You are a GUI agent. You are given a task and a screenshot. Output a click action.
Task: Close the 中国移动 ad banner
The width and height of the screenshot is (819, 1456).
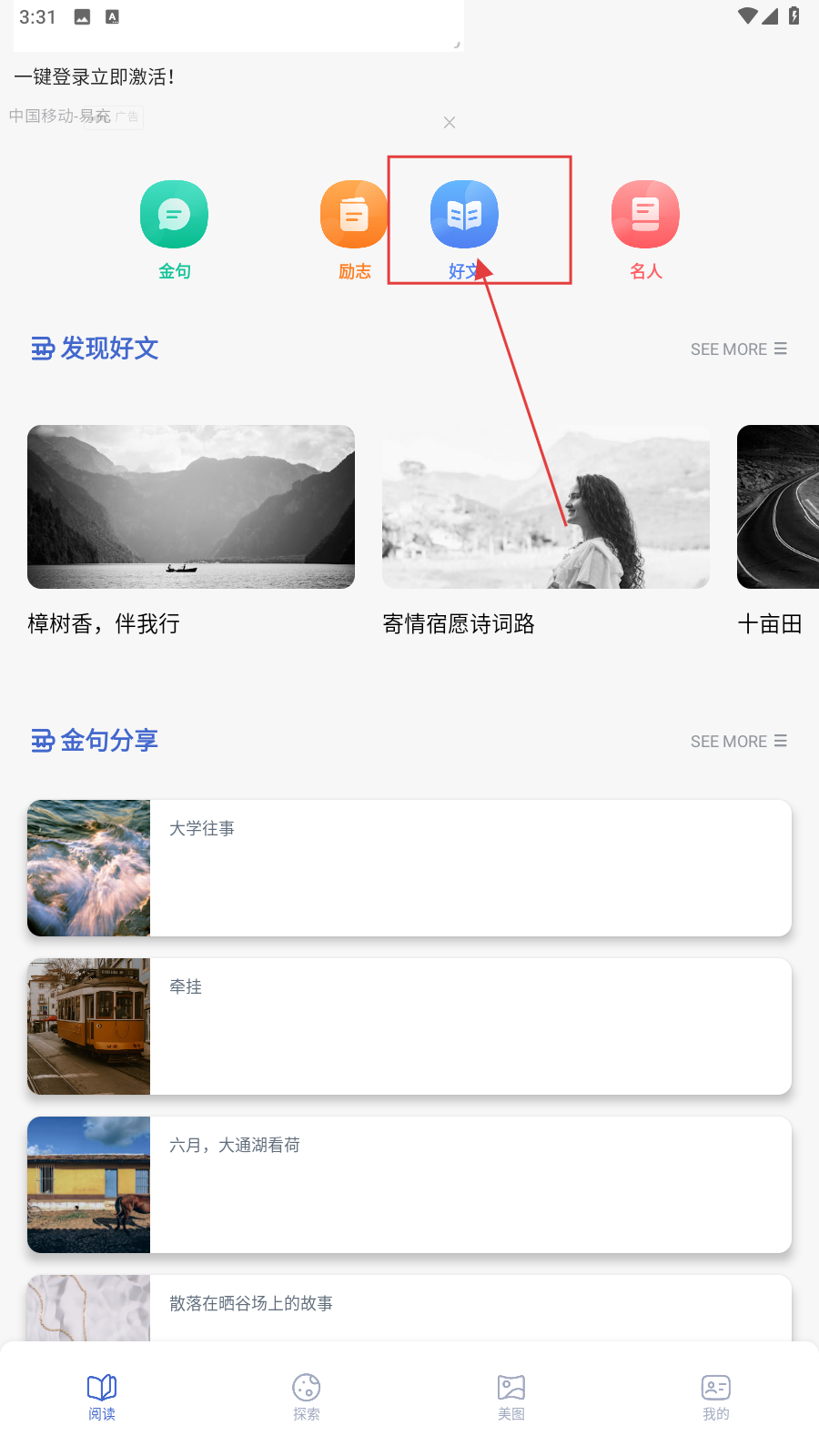tap(450, 123)
